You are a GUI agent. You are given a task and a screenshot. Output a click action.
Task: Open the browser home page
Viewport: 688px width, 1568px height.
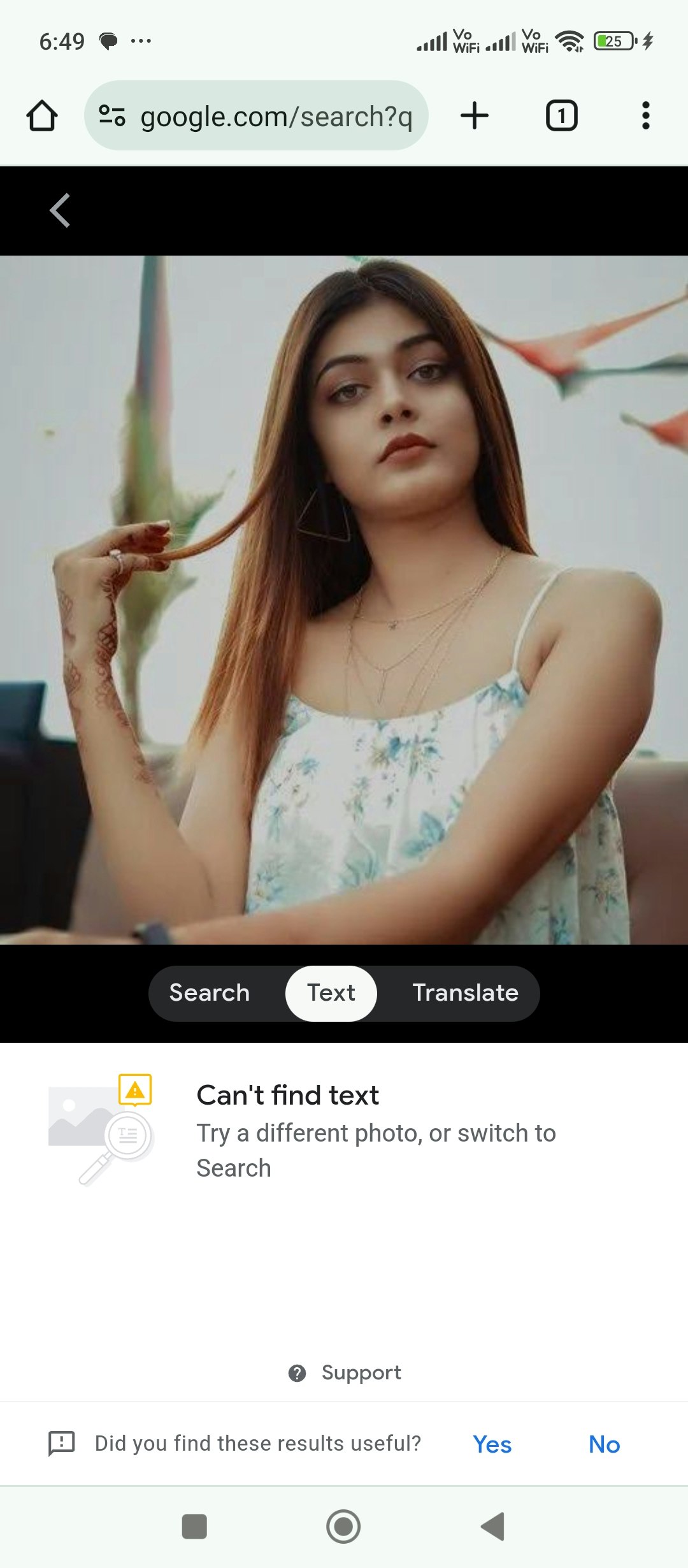pyautogui.click(x=42, y=116)
